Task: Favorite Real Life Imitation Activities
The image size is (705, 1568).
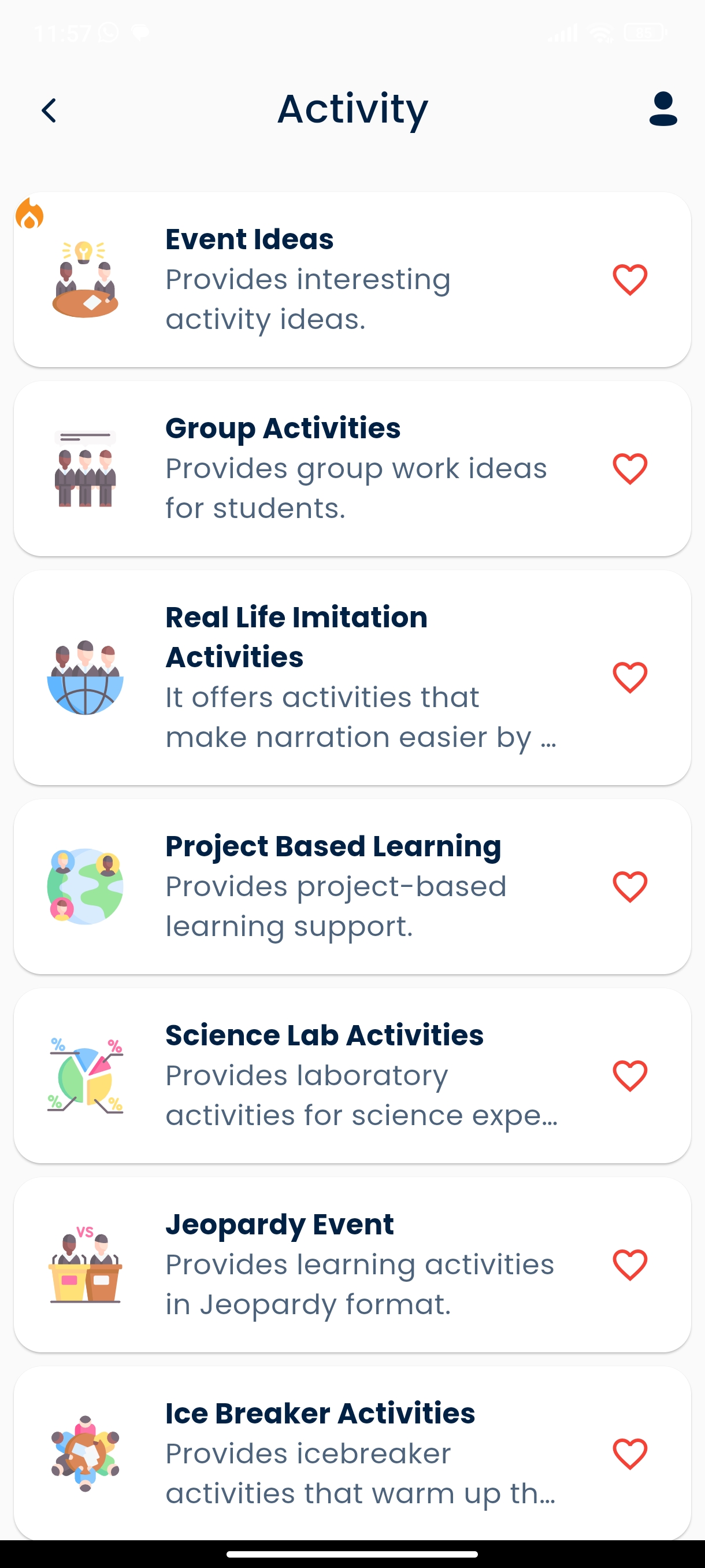Action: [629, 678]
